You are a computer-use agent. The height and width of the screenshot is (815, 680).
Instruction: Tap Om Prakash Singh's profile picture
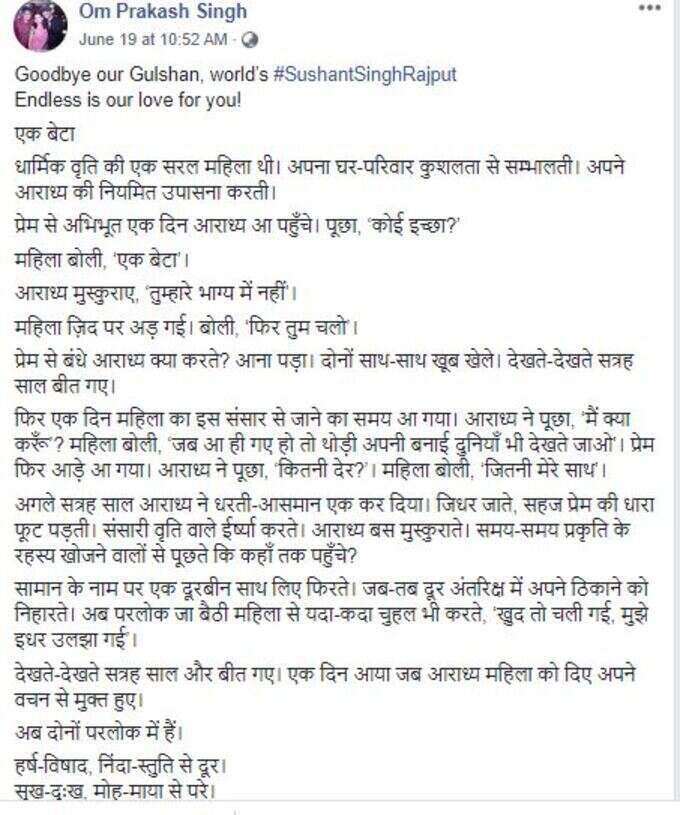tap(41, 25)
